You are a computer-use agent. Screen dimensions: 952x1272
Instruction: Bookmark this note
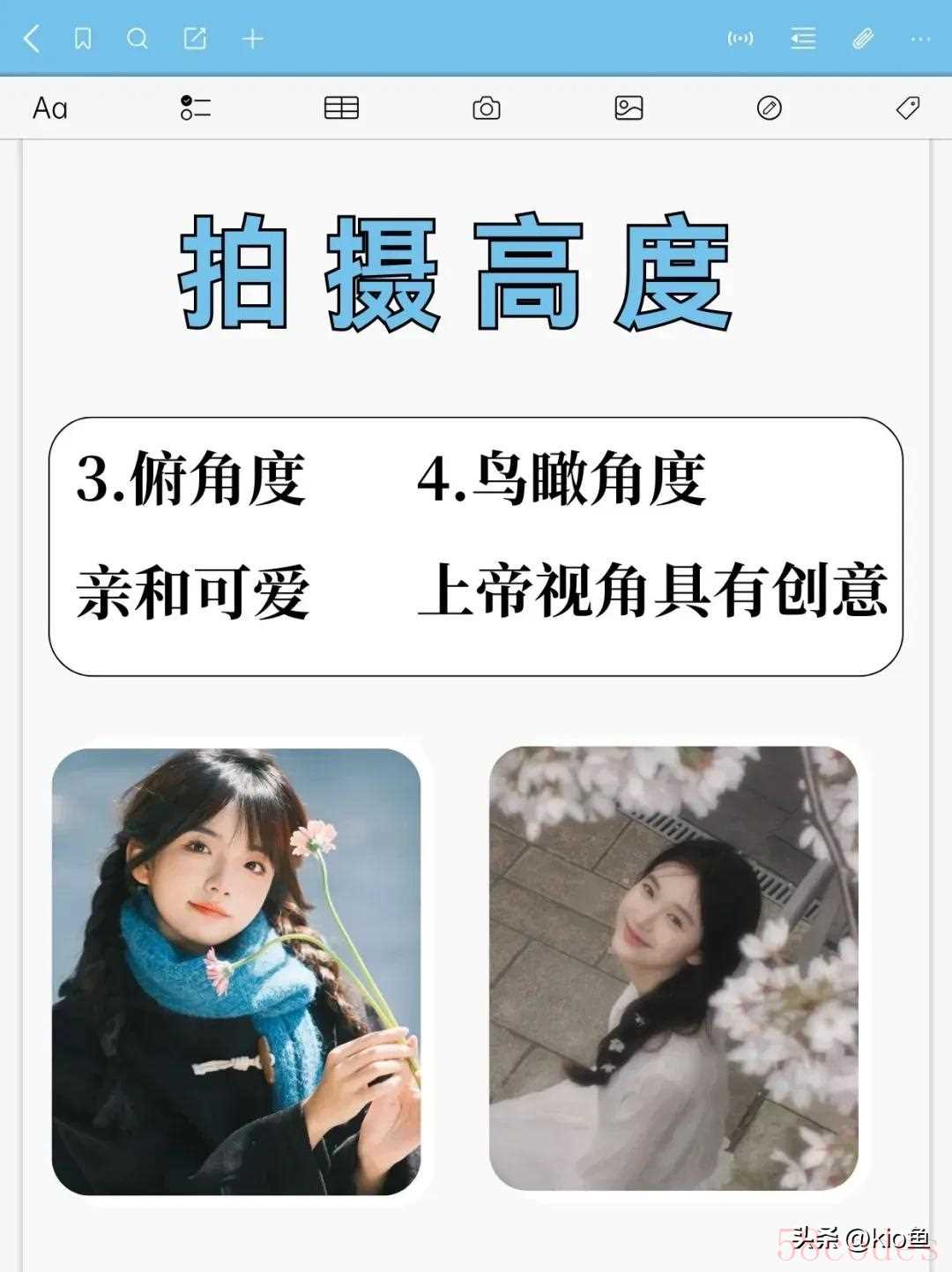(x=83, y=39)
